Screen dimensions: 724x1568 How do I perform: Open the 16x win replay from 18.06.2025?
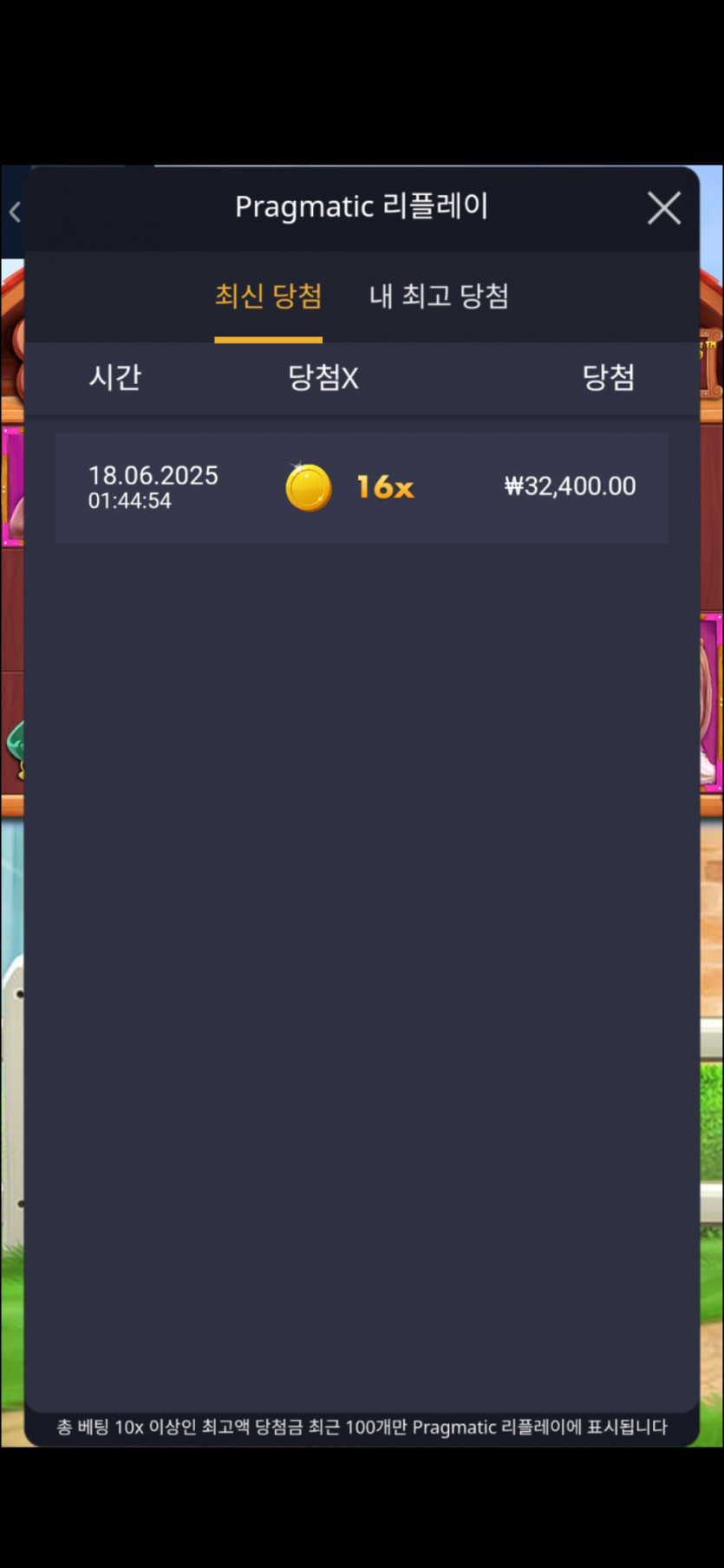[x=362, y=487]
